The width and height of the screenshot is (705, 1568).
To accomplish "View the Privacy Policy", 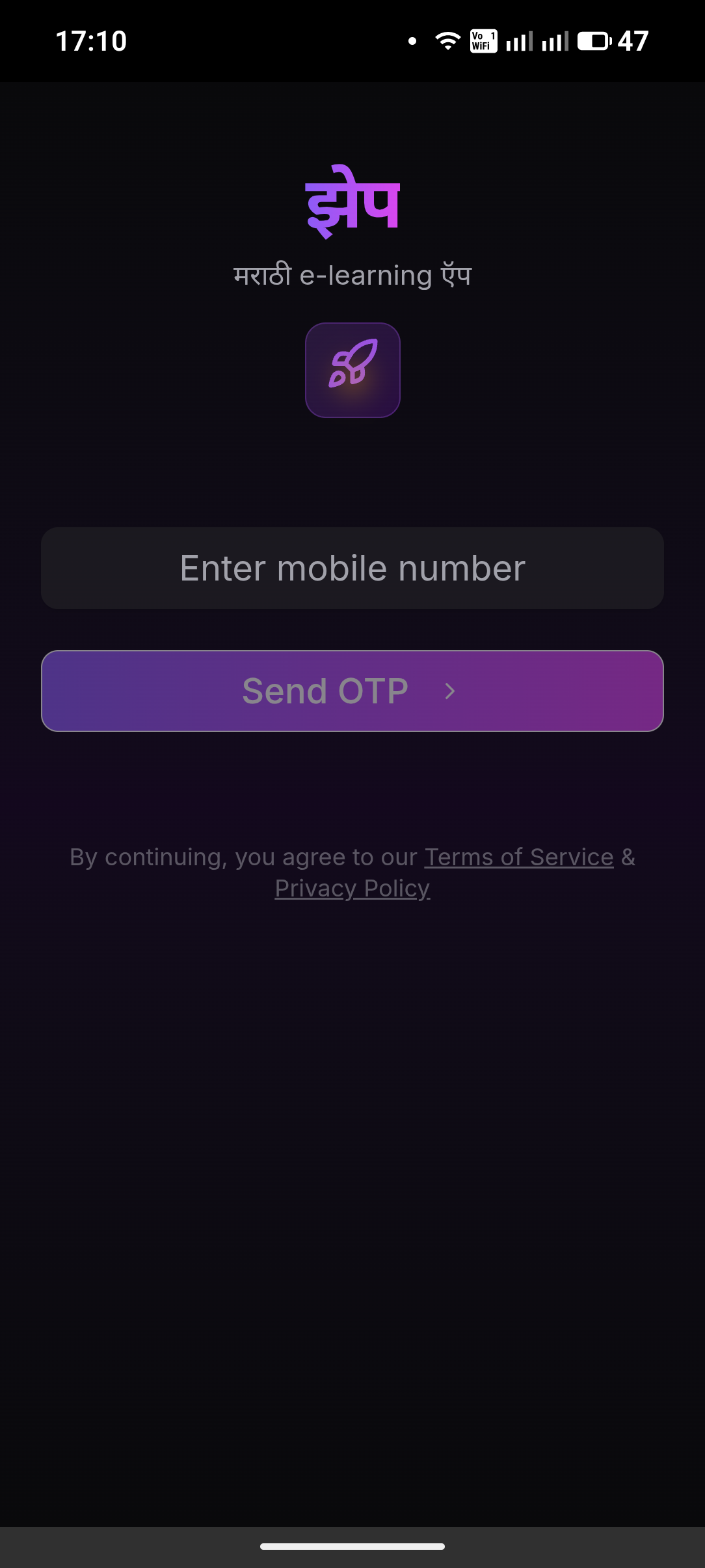I will pos(352,888).
